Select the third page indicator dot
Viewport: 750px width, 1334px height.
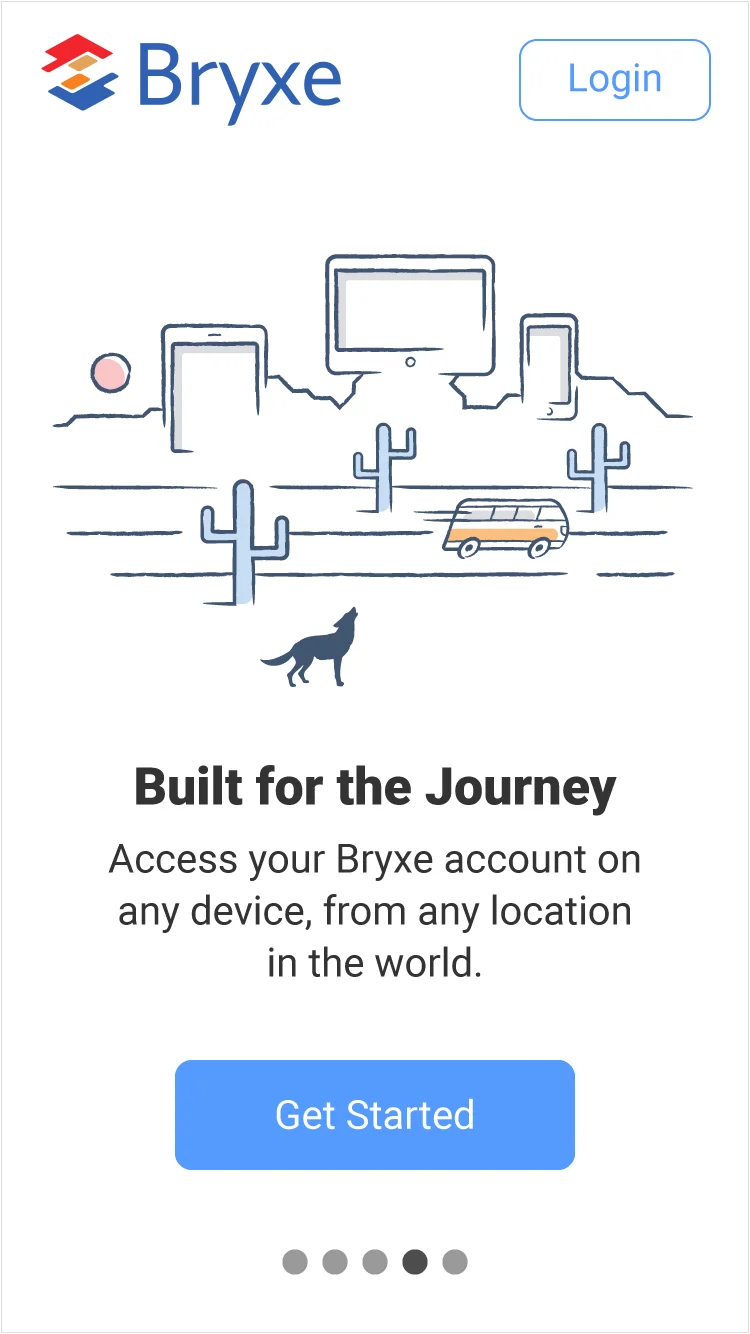(x=375, y=1261)
